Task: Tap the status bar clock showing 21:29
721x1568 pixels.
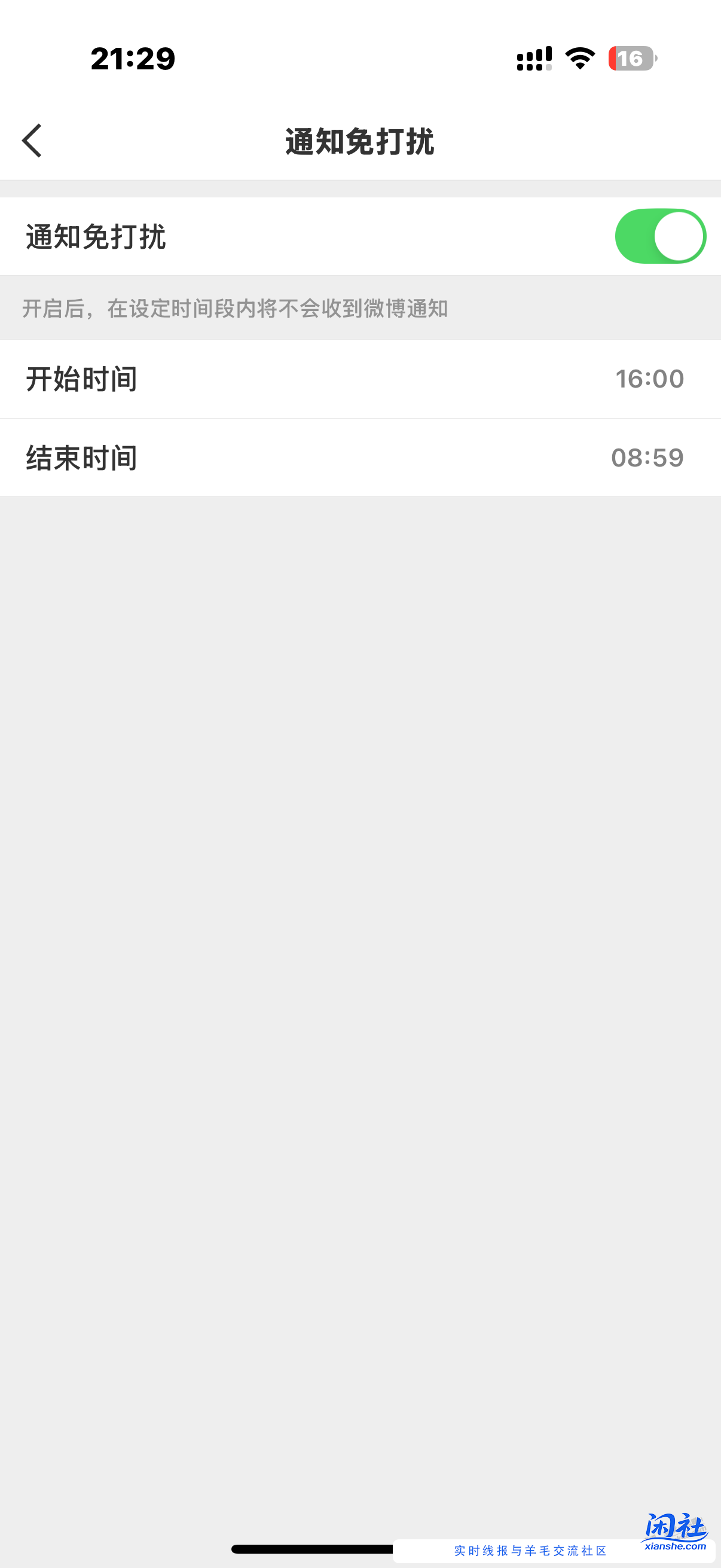Action: click(x=133, y=58)
